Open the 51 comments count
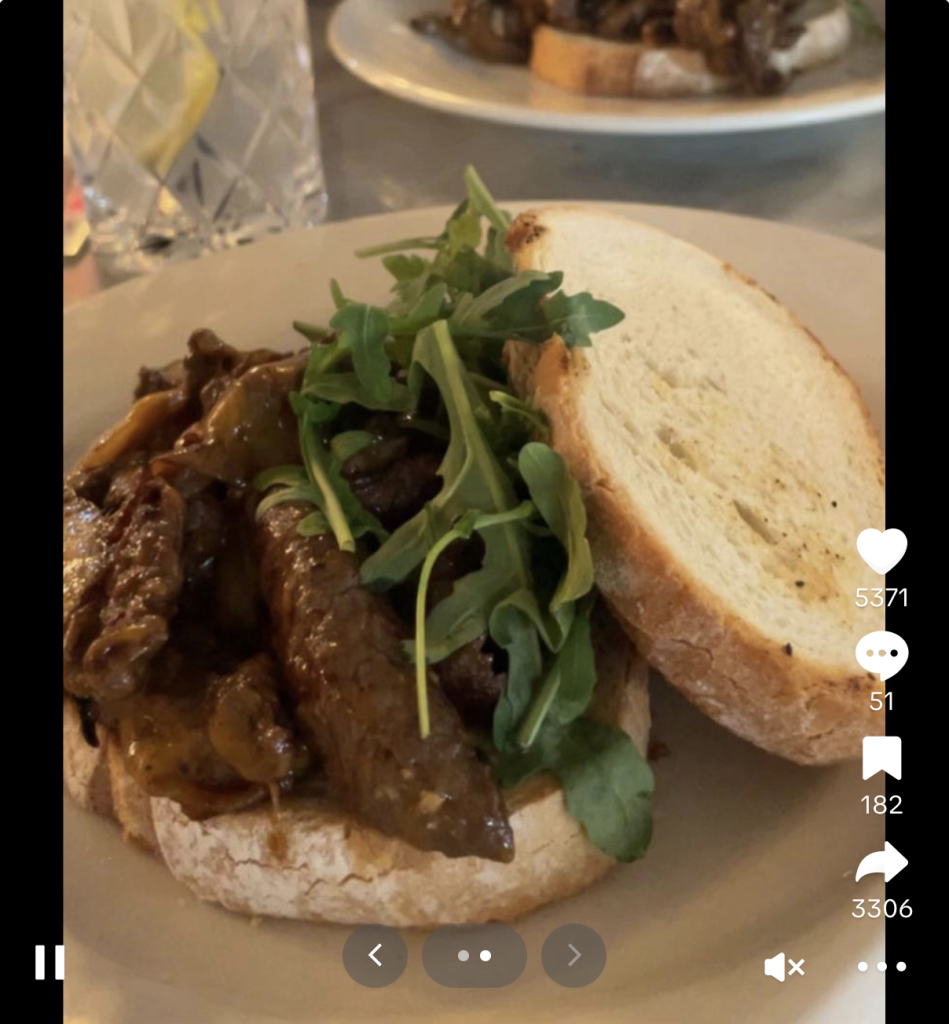The width and height of the screenshot is (949, 1024). tap(882, 702)
